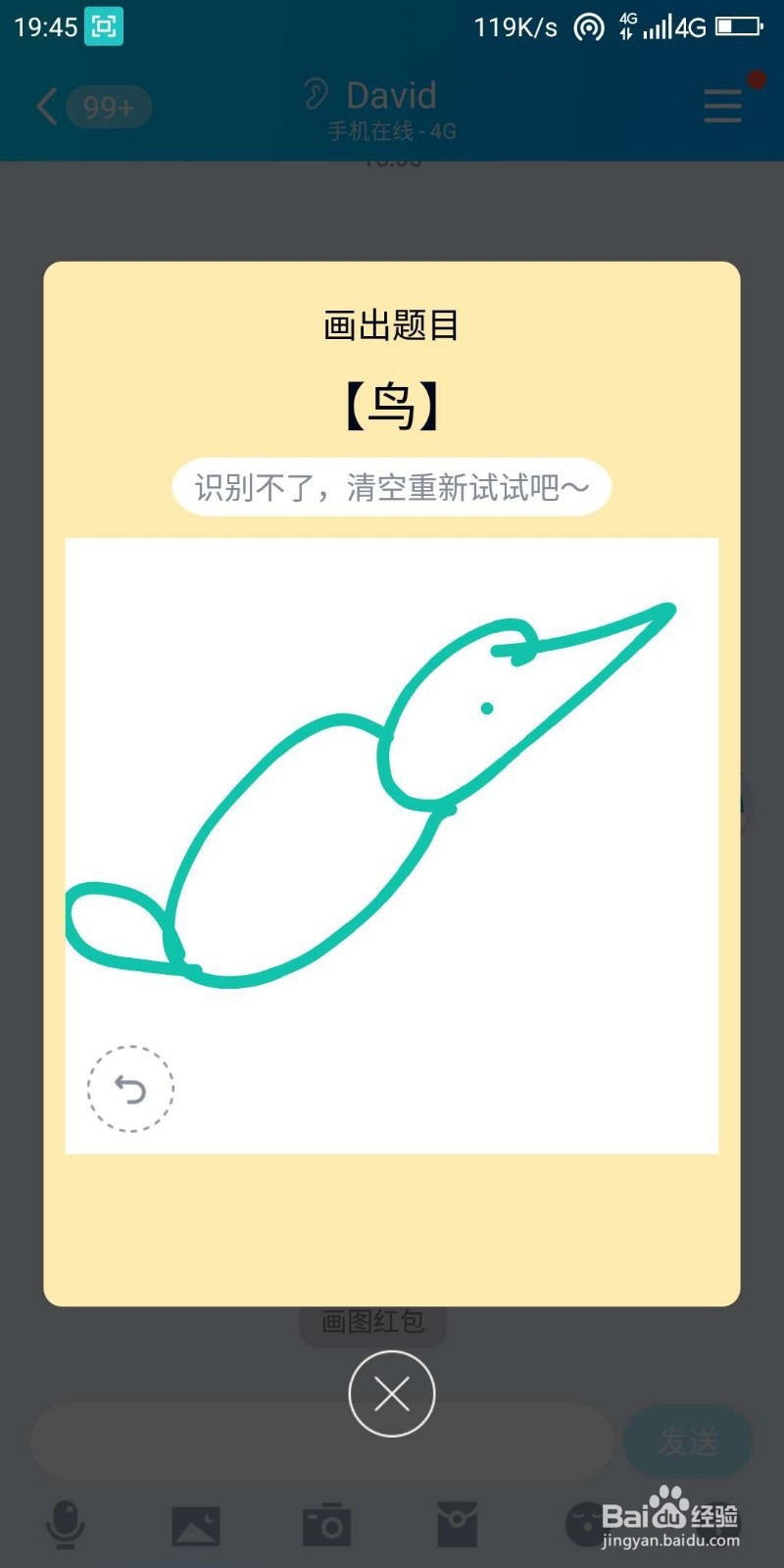Tap the 画图红包 label
This screenshot has width=784, height=1568.
coord(371,1321)
